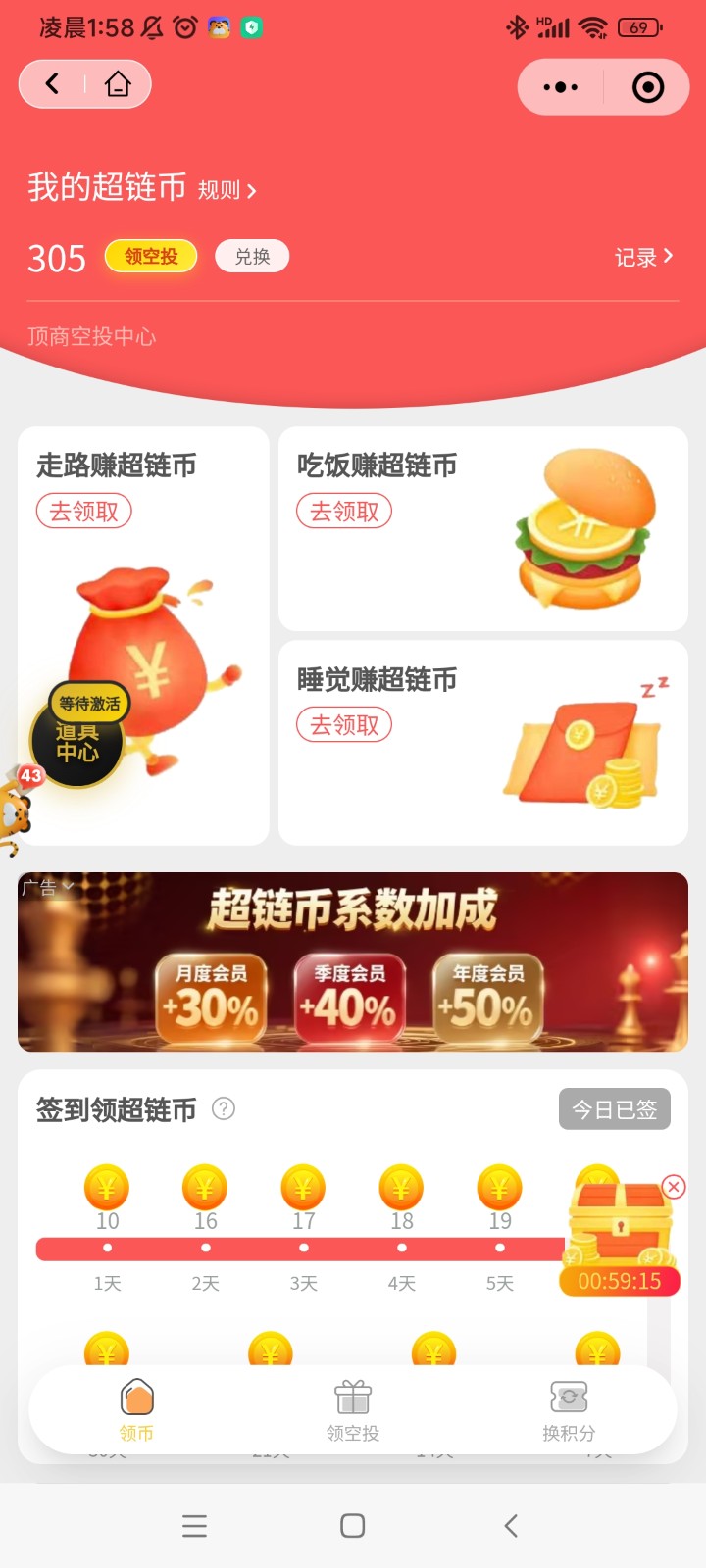Image resolution: width=706 pixels, height=1568 pixels.
Task: Tap the home icon in top bar
Action: (x=118, y=84)
